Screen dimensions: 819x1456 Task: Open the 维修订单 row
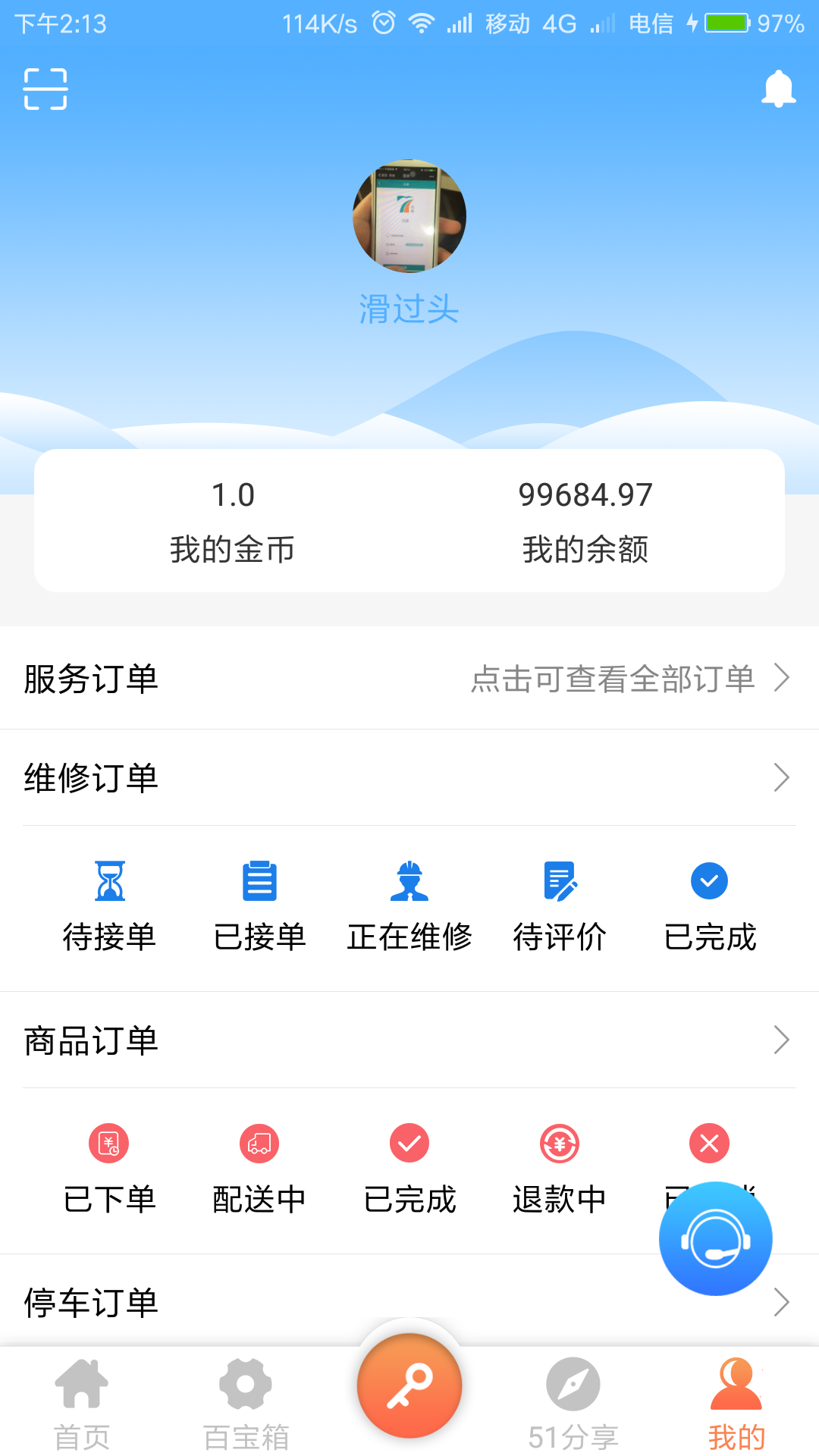(409, 778)
